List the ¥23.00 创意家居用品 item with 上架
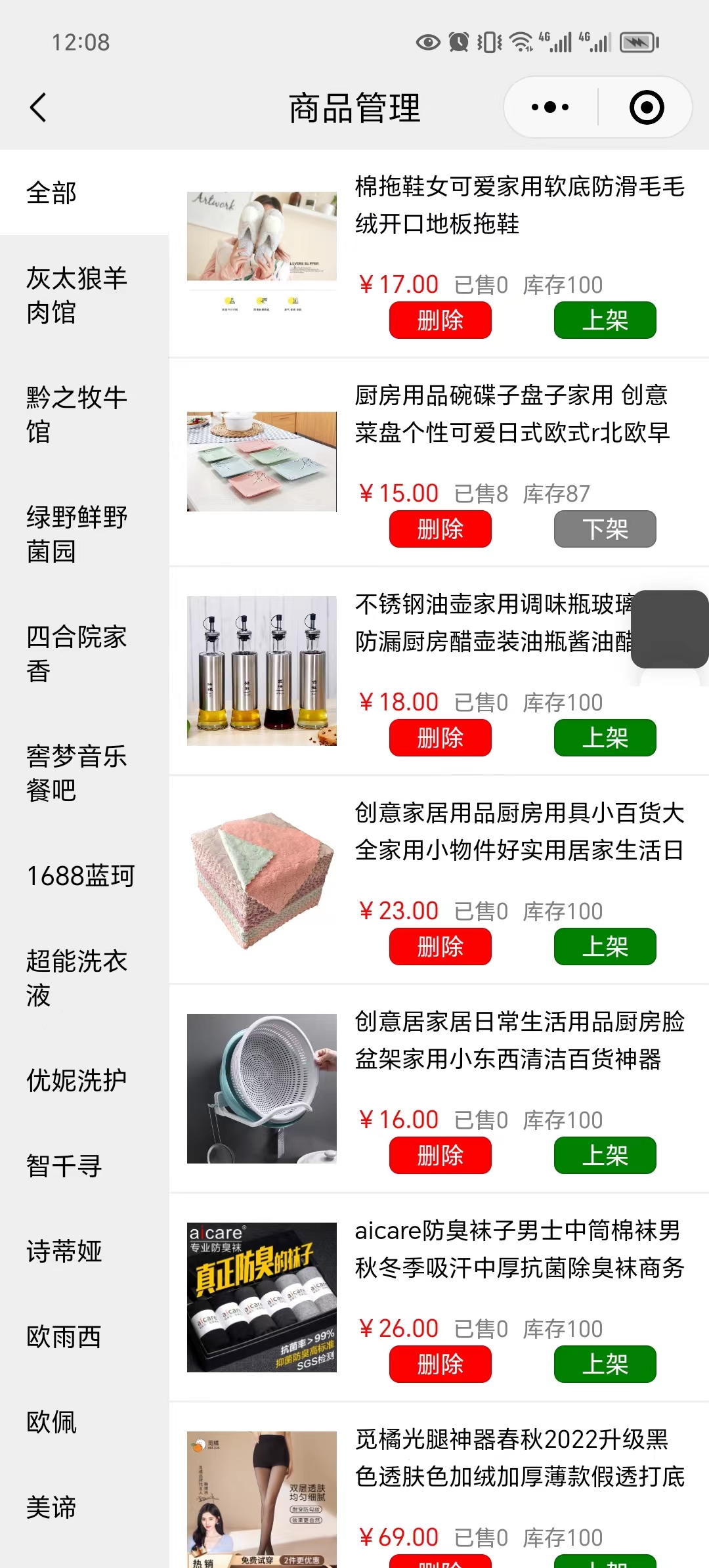This screenshot has width=709, height=1568. tap(604, 946)
